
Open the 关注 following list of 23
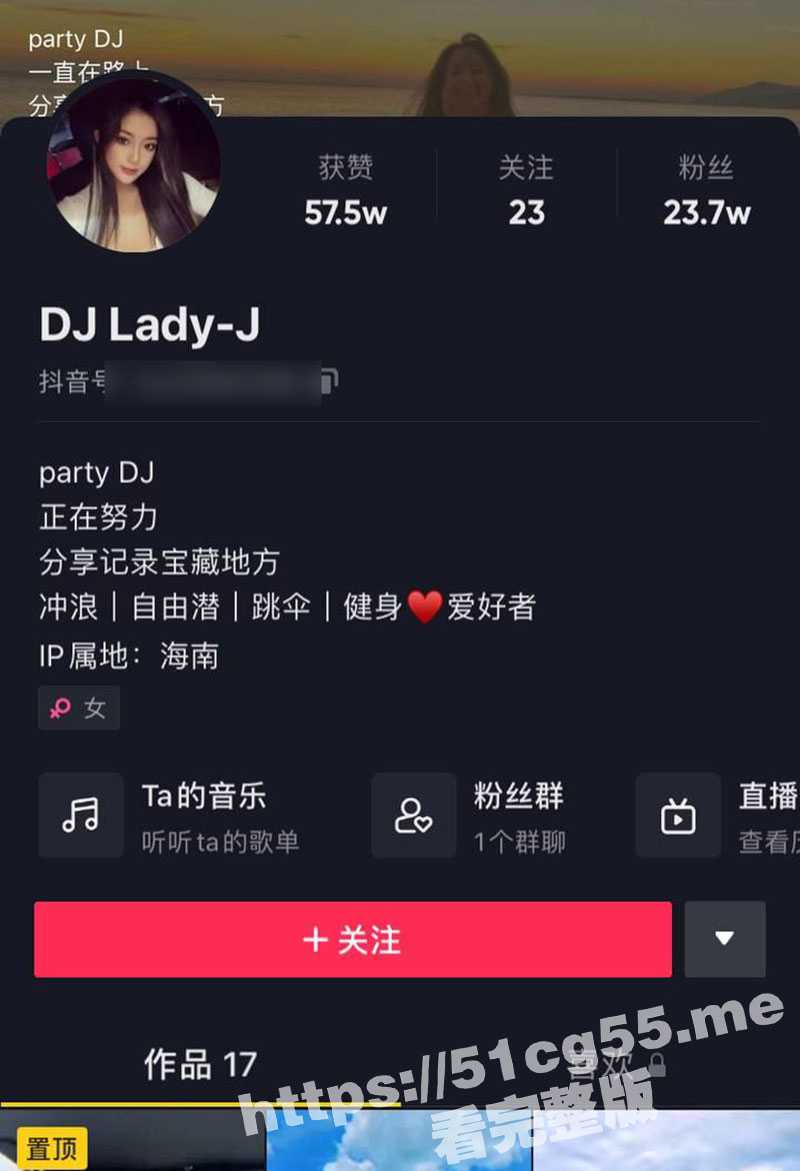click(x=526, y=190)
